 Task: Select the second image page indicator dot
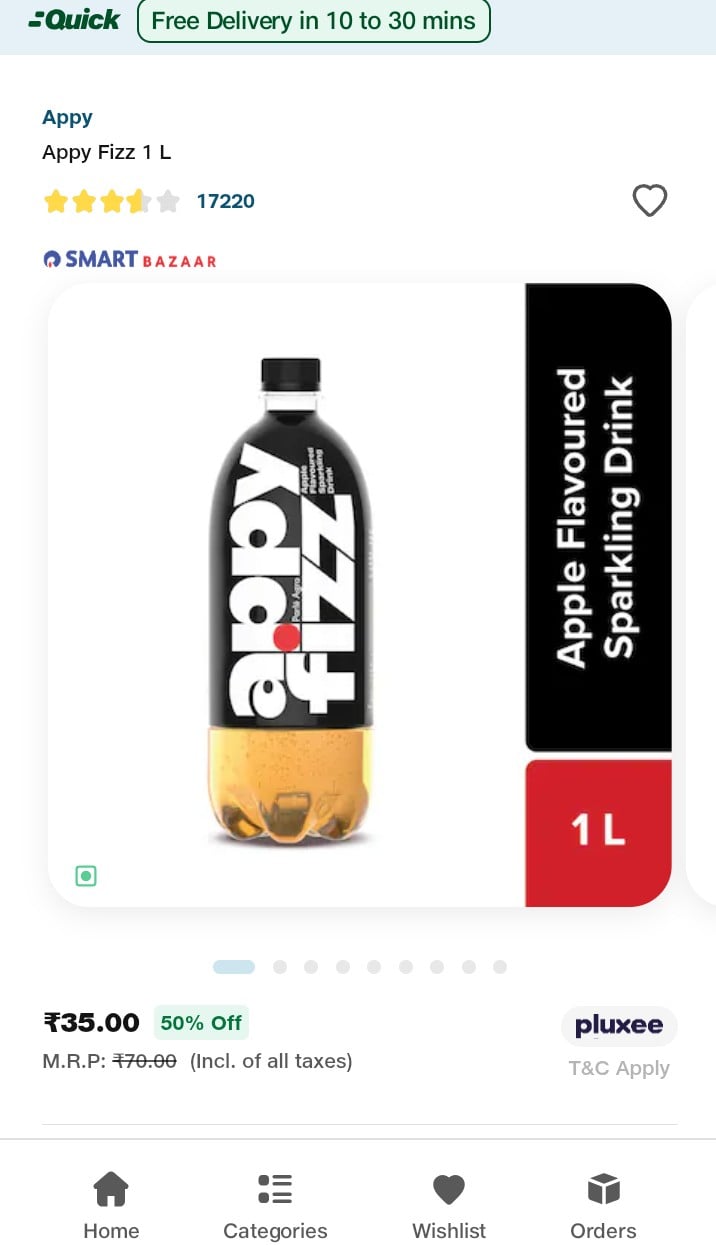click(280, 967)
